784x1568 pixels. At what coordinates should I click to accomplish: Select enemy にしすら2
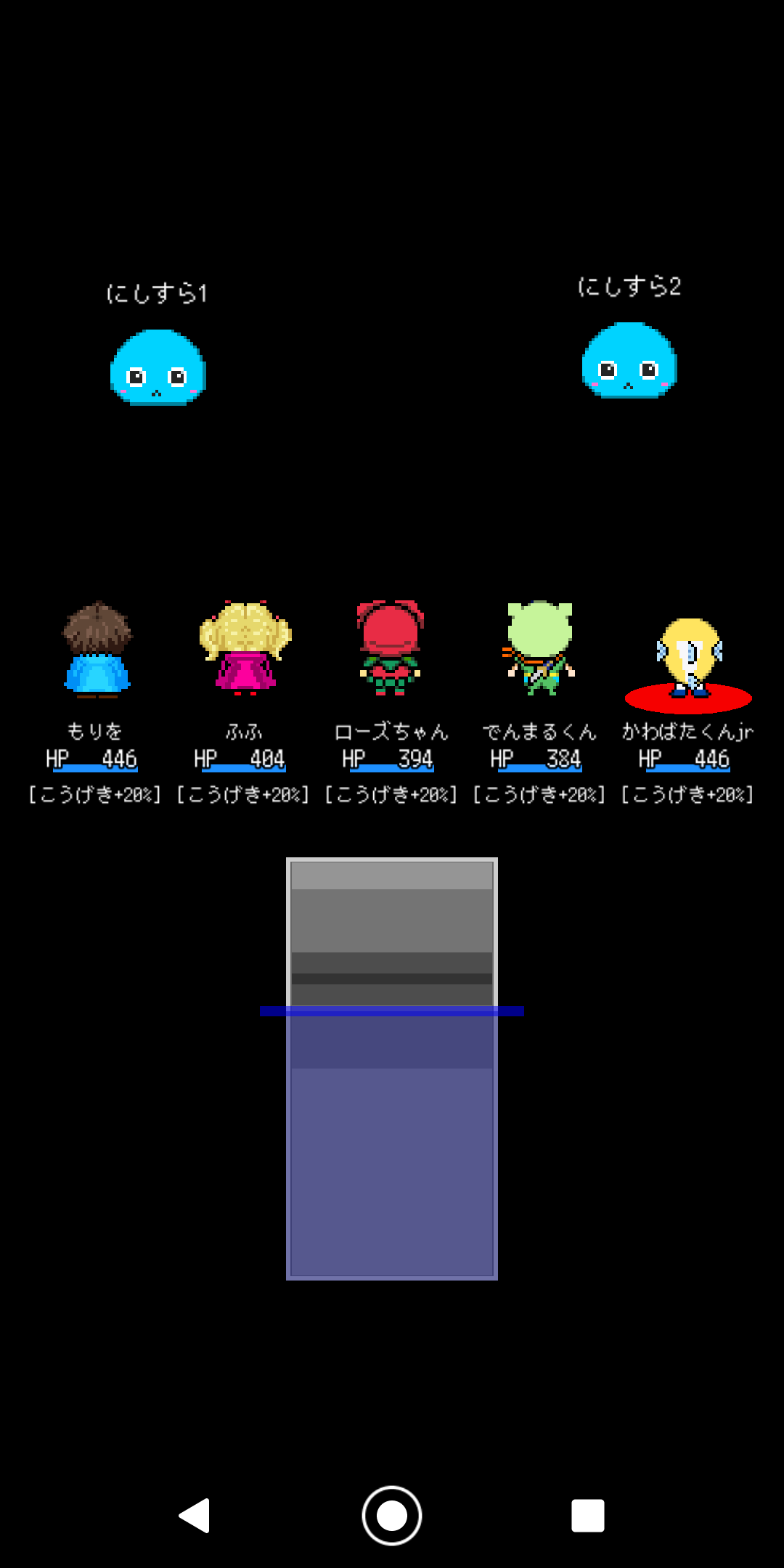pos(629,361)
